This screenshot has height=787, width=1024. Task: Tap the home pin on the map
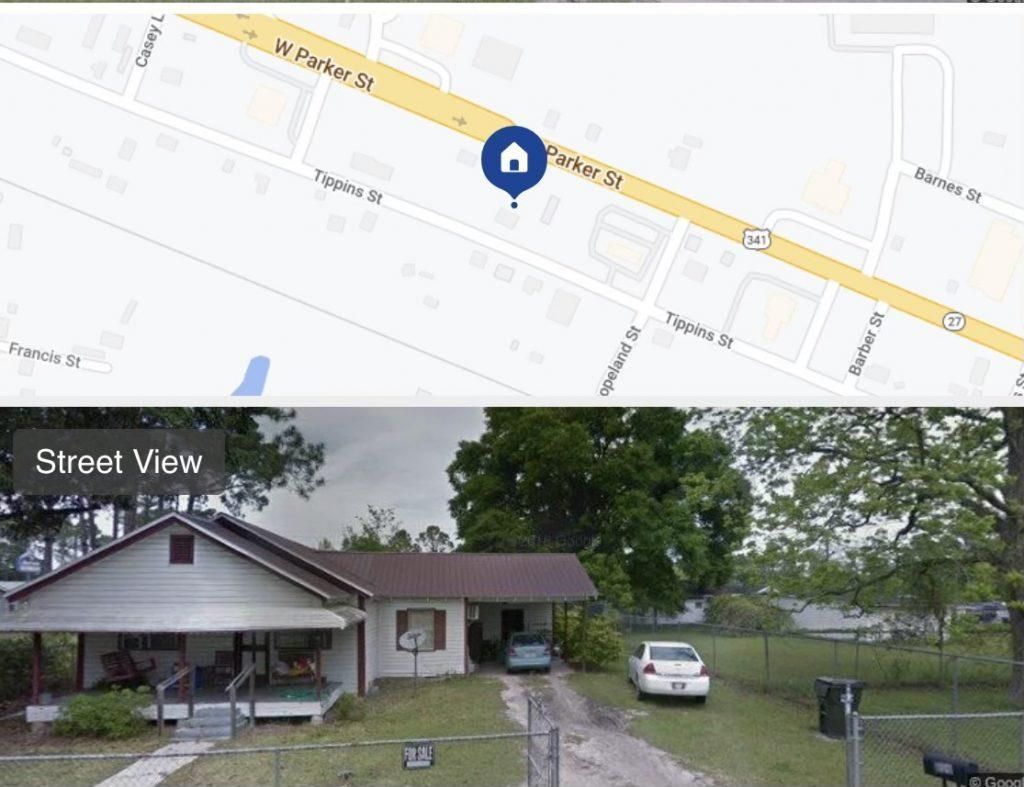click(514, 161)
